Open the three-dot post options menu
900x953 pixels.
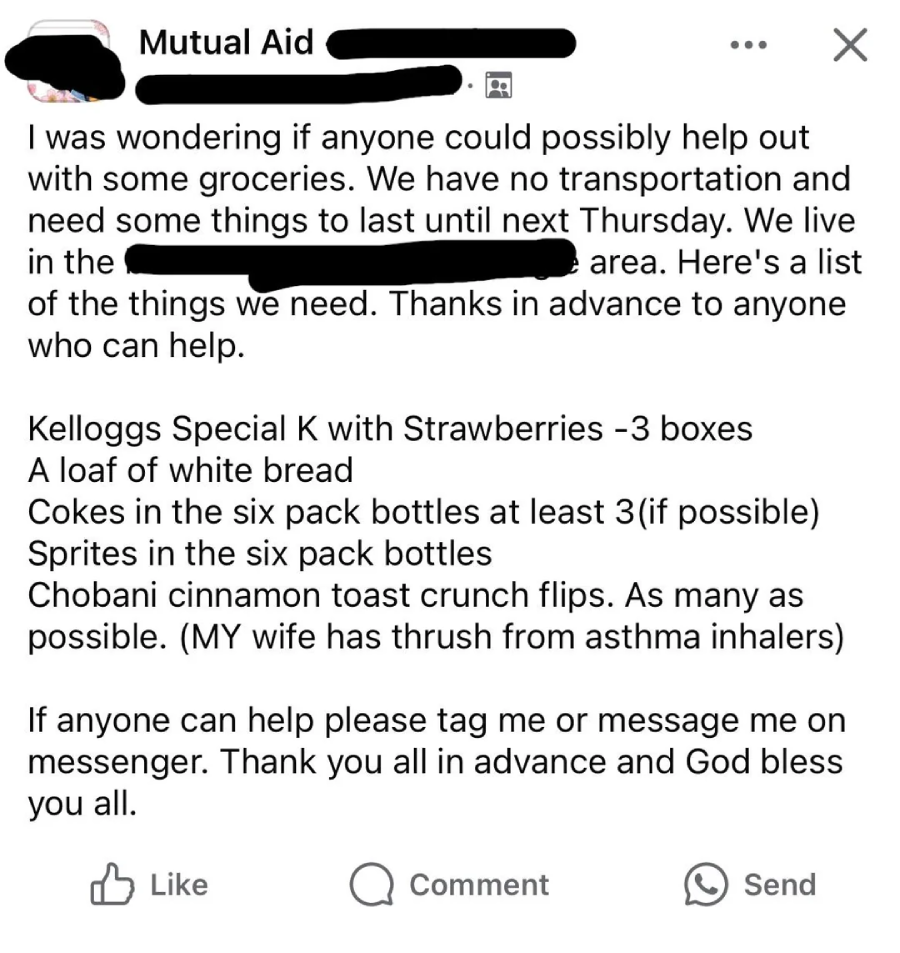coord(748,47)
